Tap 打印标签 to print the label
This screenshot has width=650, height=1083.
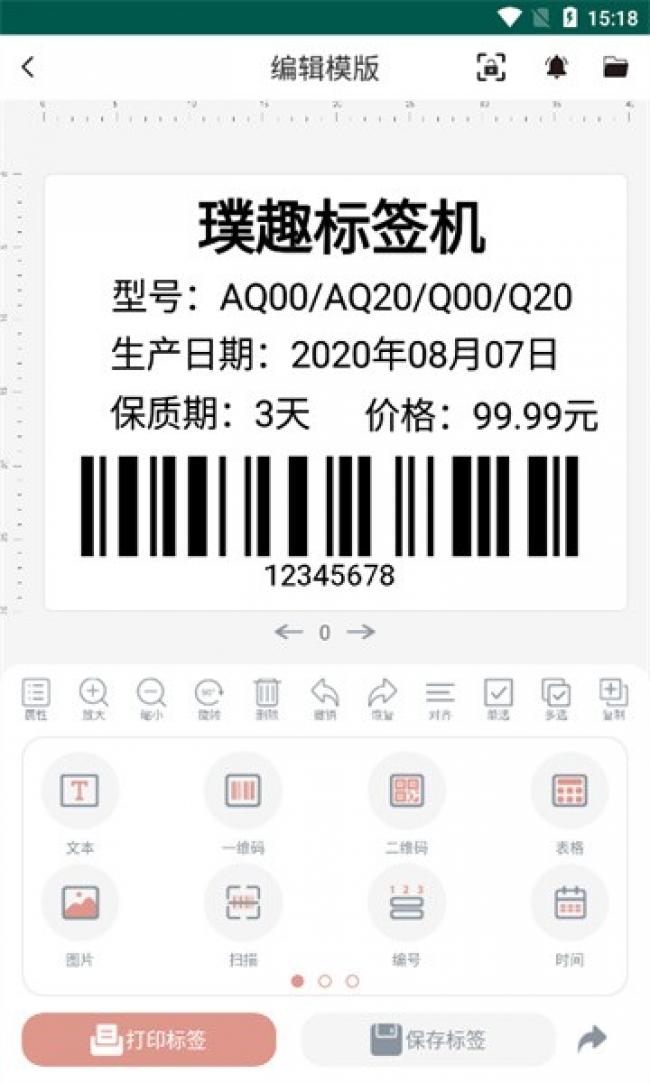(149, 1039)
